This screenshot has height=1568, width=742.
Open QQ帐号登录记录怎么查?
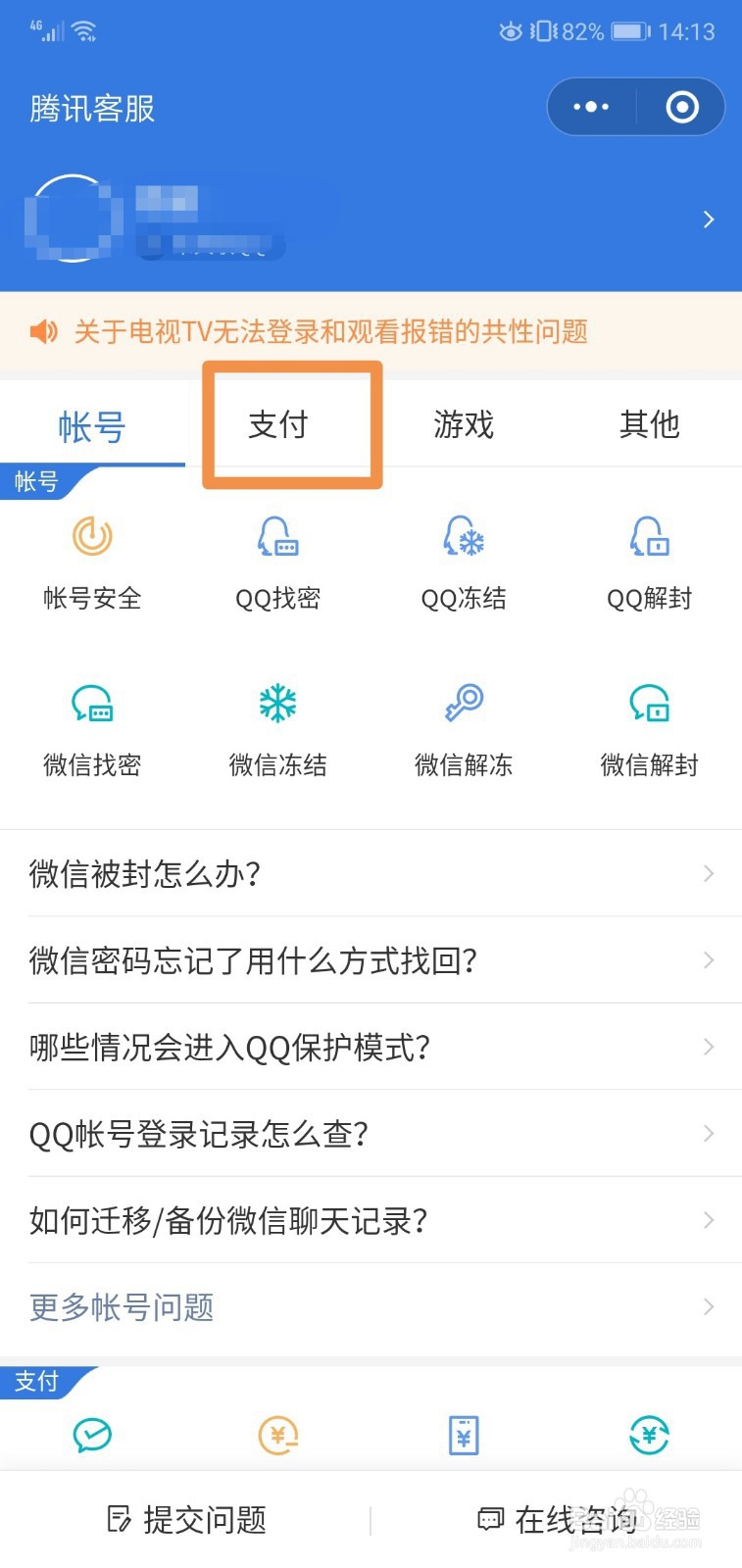(371, 1134)
